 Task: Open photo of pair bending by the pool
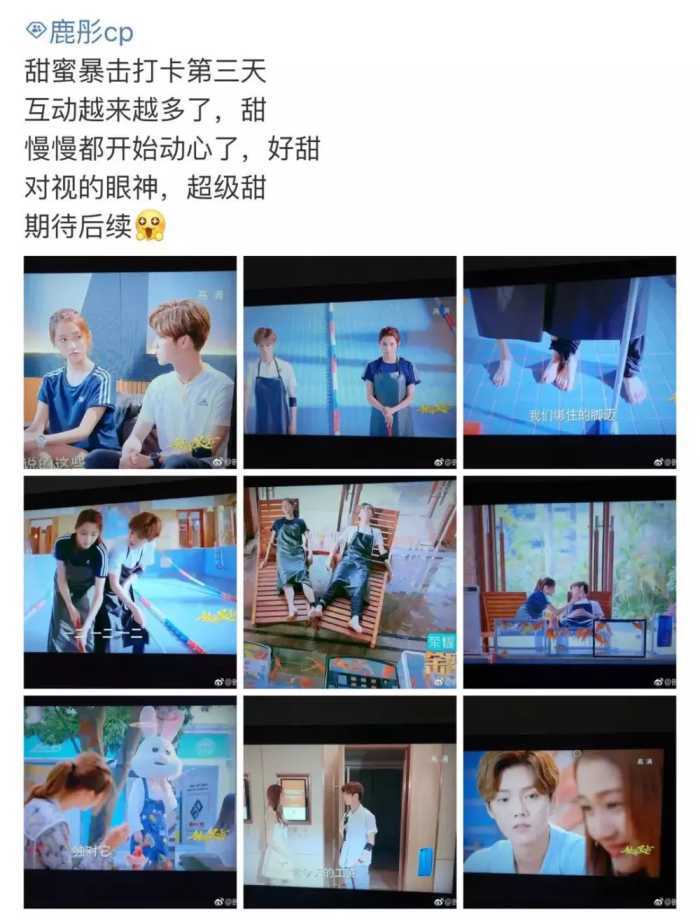pos(130,582)
